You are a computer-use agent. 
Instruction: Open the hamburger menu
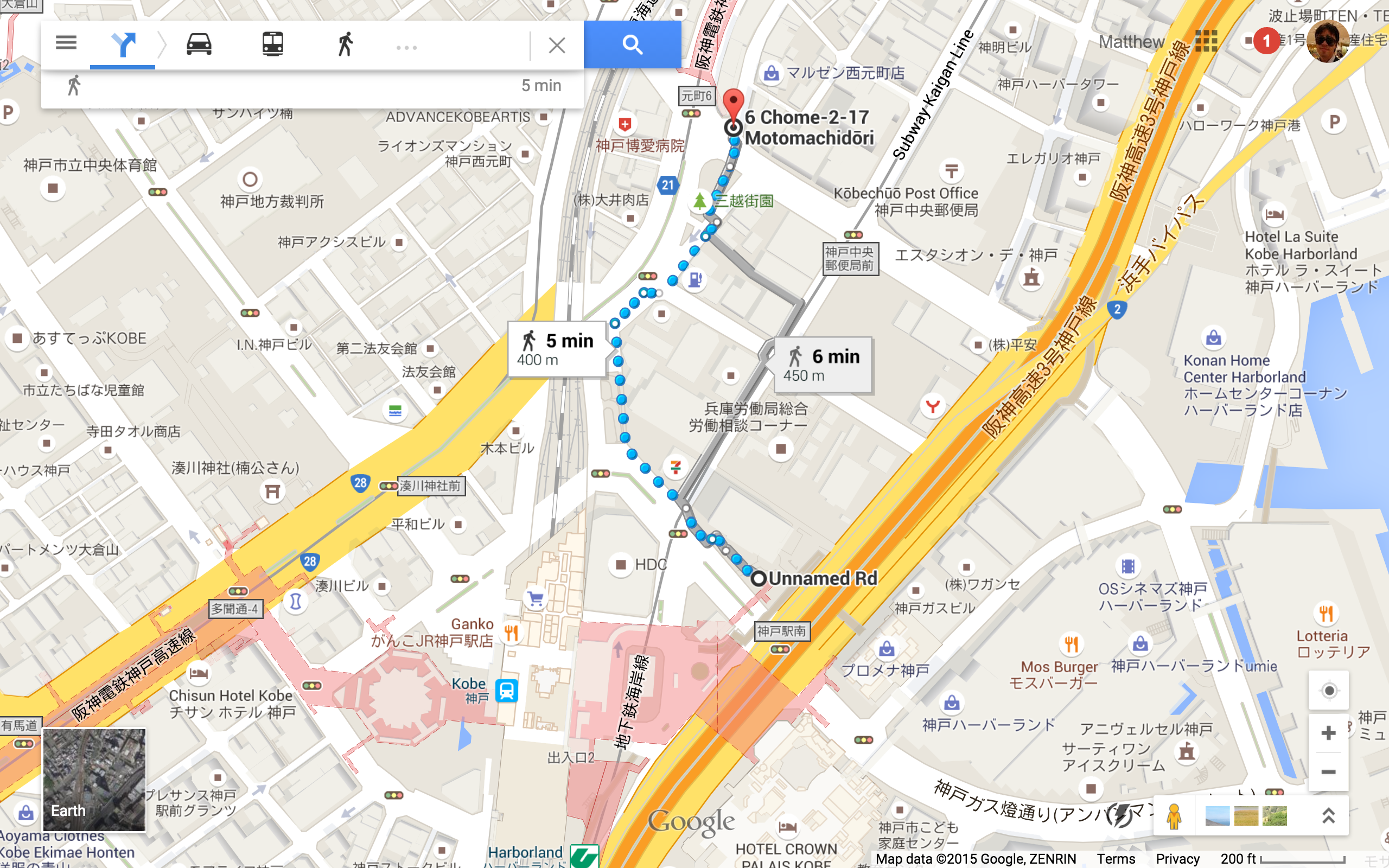tap(66, 43)
